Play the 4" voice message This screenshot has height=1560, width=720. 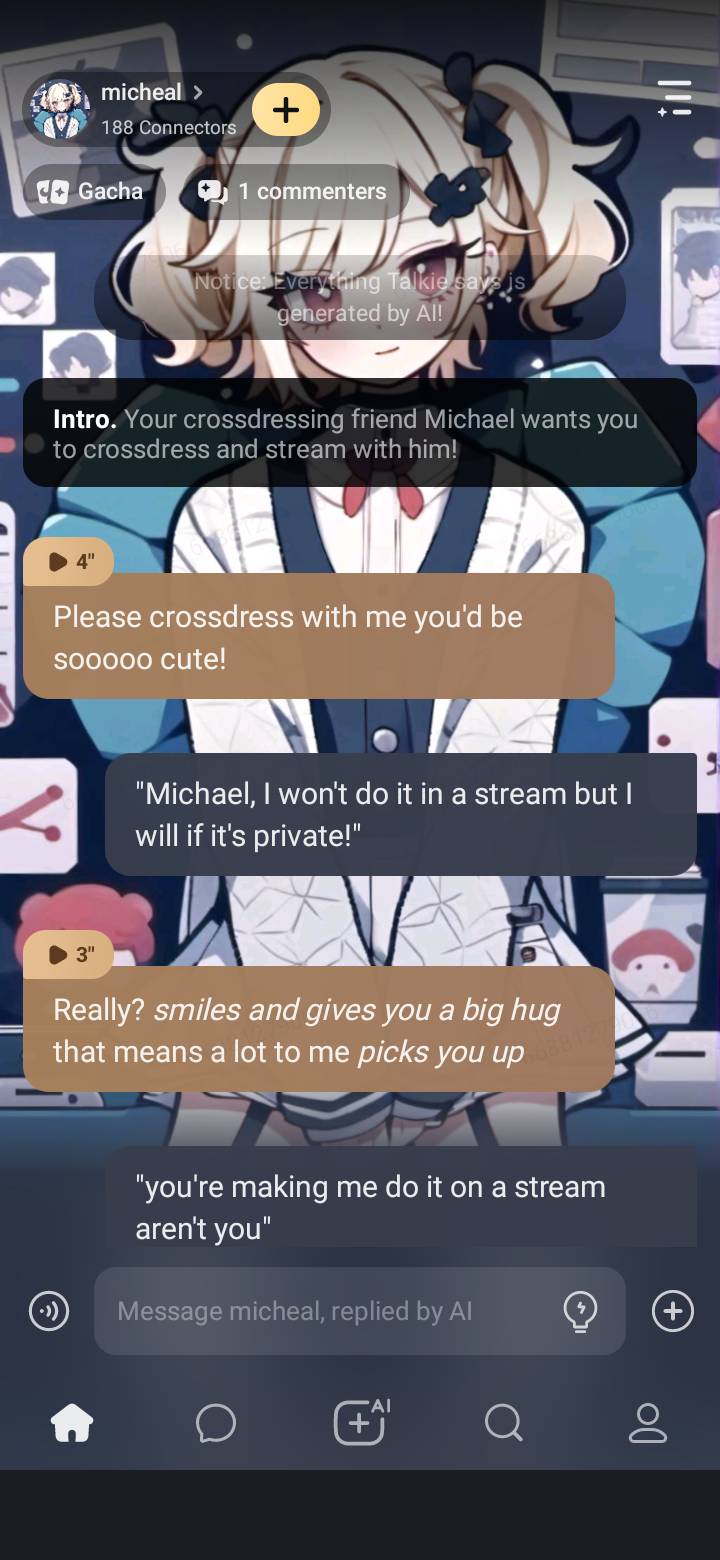click(69, 562)
